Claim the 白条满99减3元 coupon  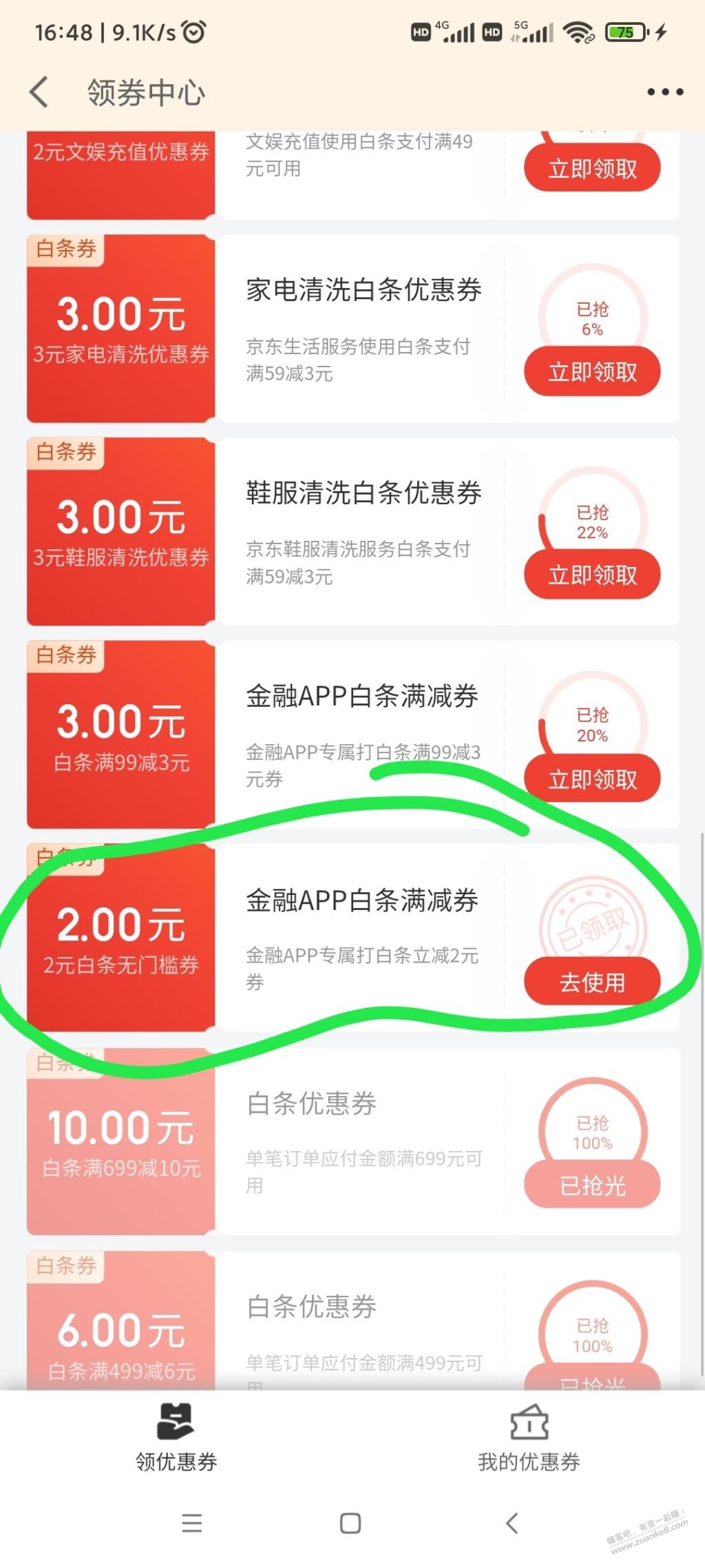[592, 778]
